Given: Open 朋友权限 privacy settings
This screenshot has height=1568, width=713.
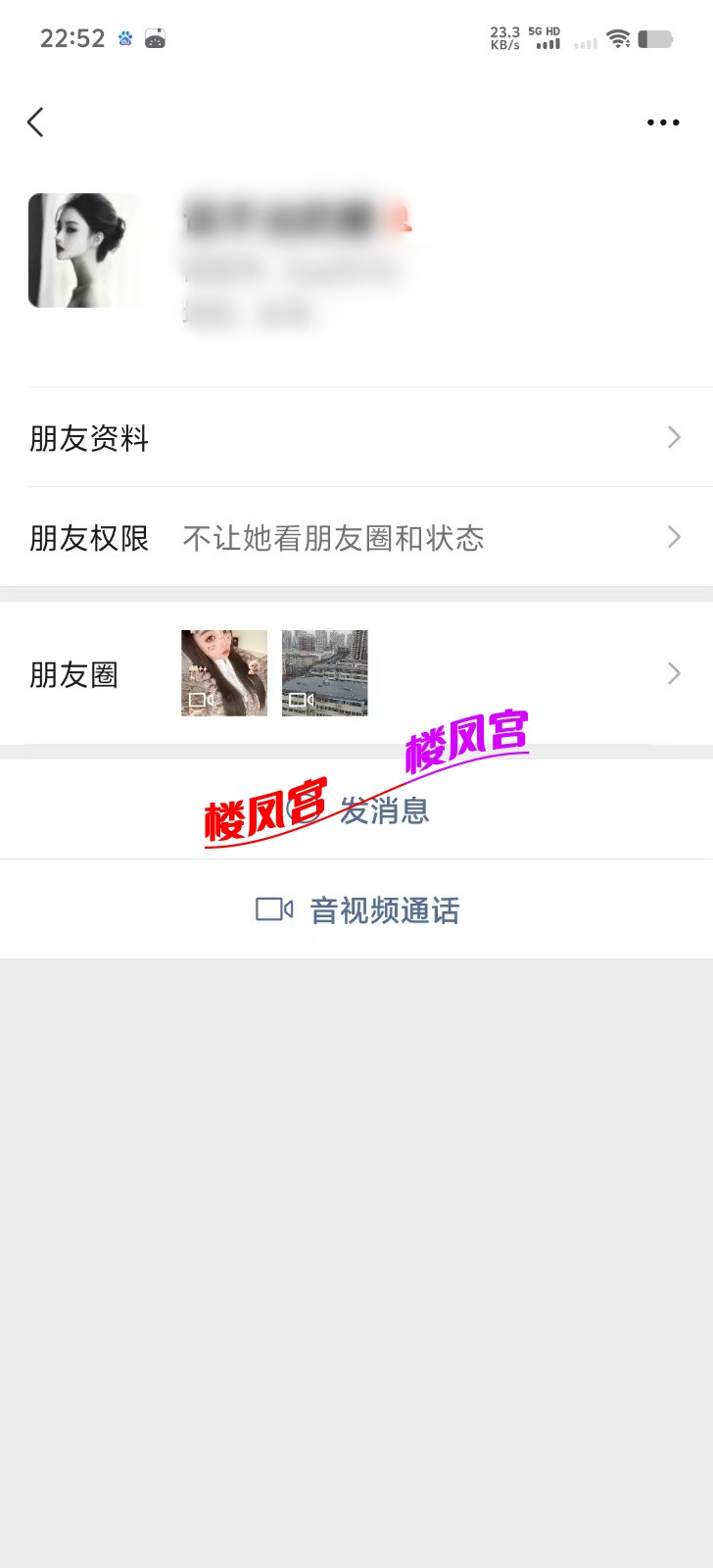Looking at the screenshot, I should [356, 538].
